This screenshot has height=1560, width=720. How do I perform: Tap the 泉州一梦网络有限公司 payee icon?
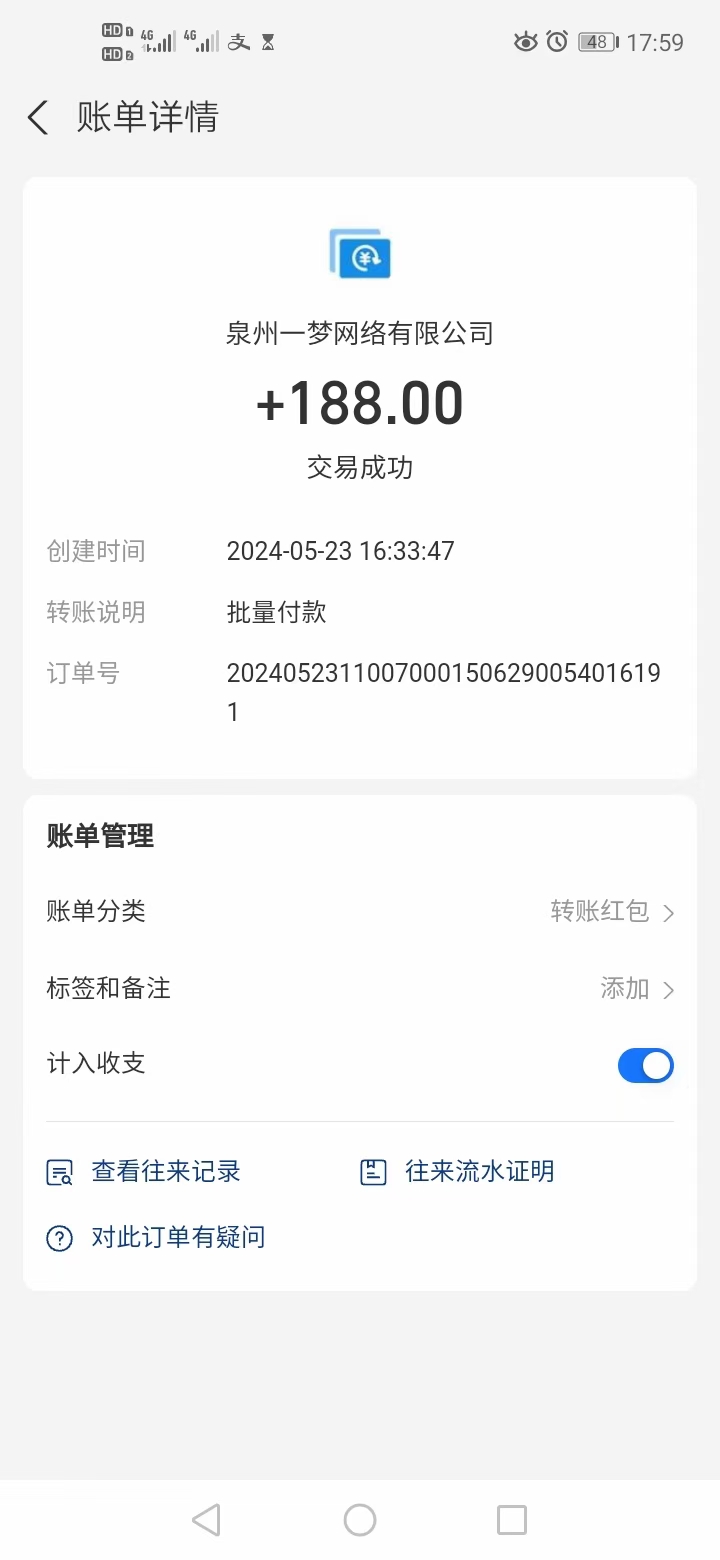point(360,253)
